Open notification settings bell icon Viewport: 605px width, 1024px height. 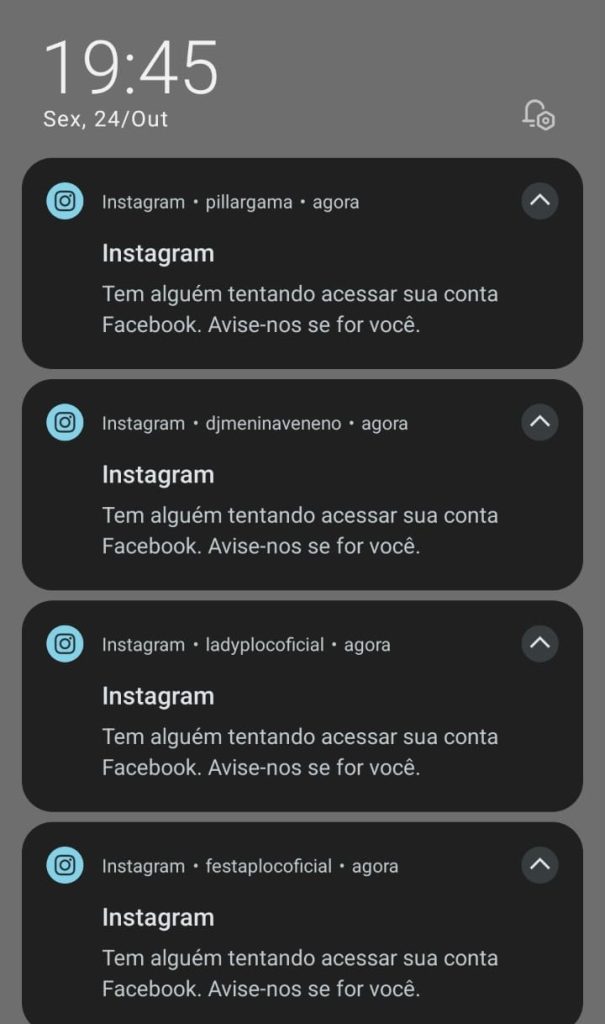pos(539,115)
